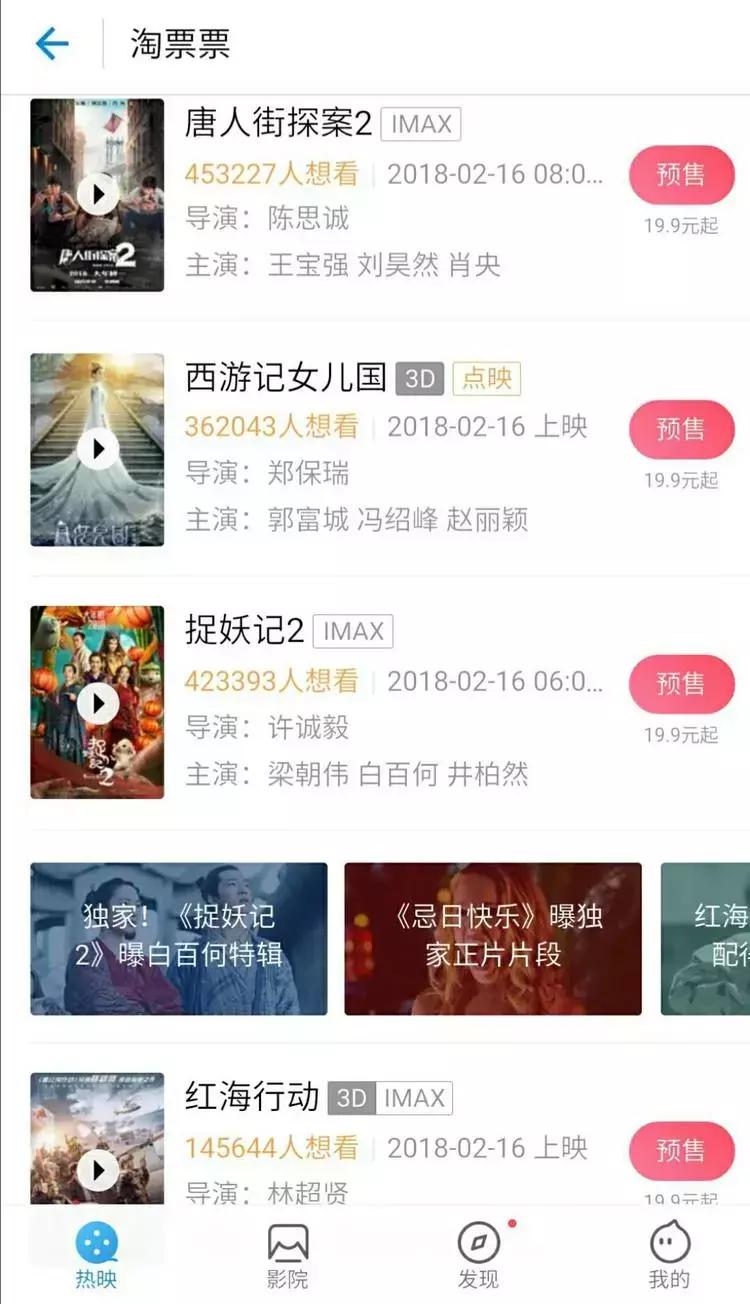Tap the 点映 tag on 西游记女儿国

pos(489,379)
